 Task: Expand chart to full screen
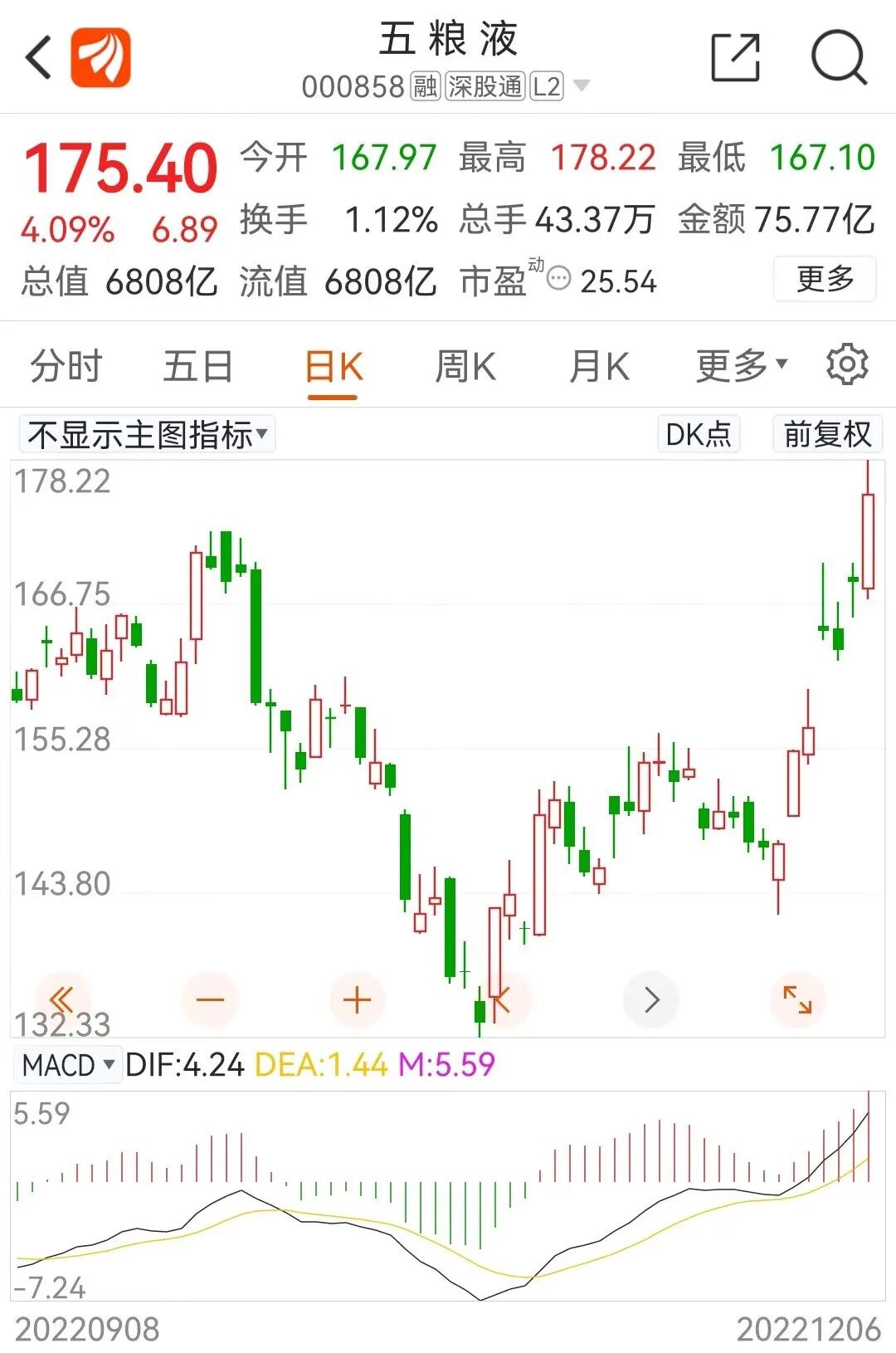(797, 999)
